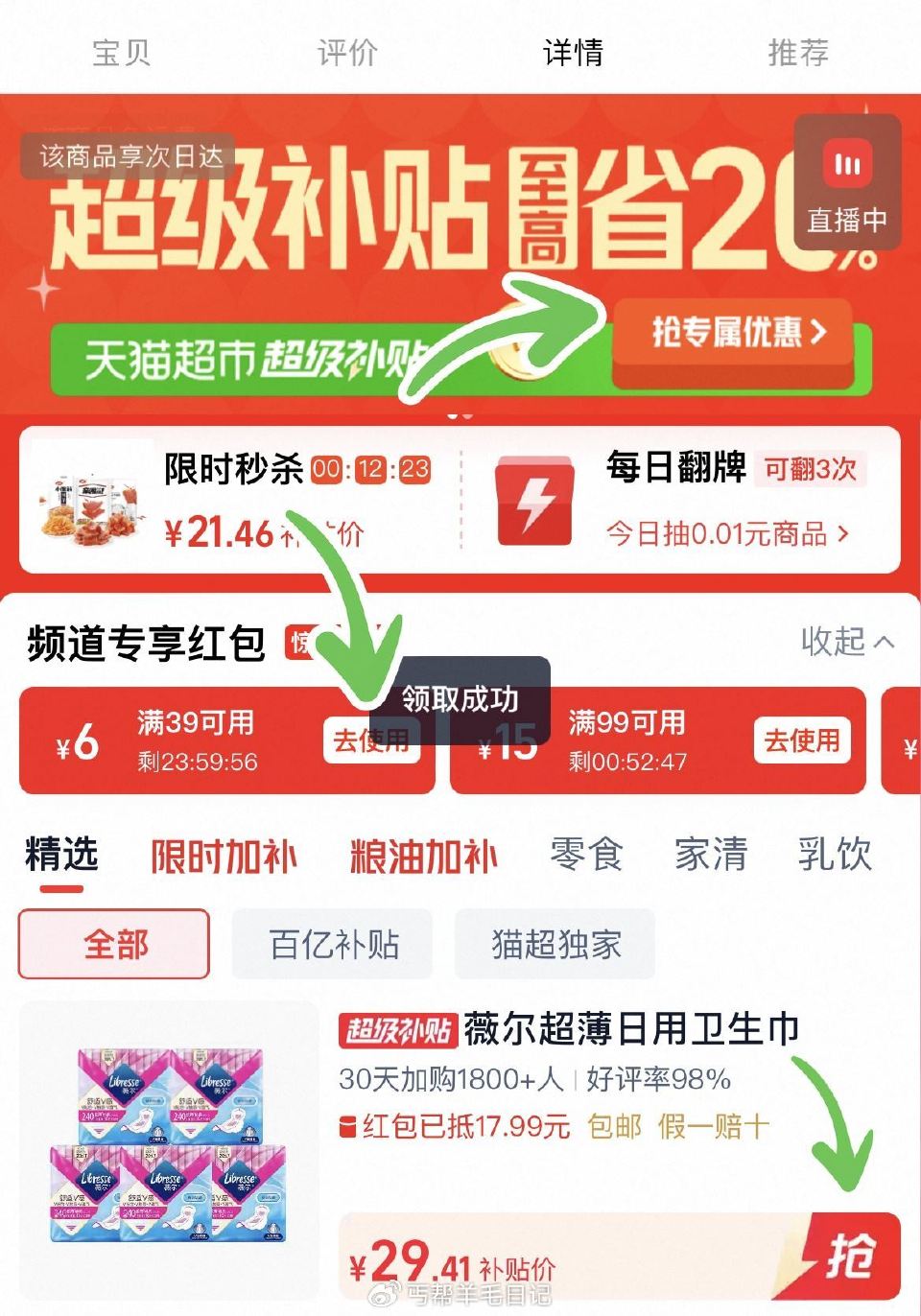This screenshot has width=921, height=1316.
Task: Select the 百亿补贴 filter option
Action: click(x=332, y=945)
